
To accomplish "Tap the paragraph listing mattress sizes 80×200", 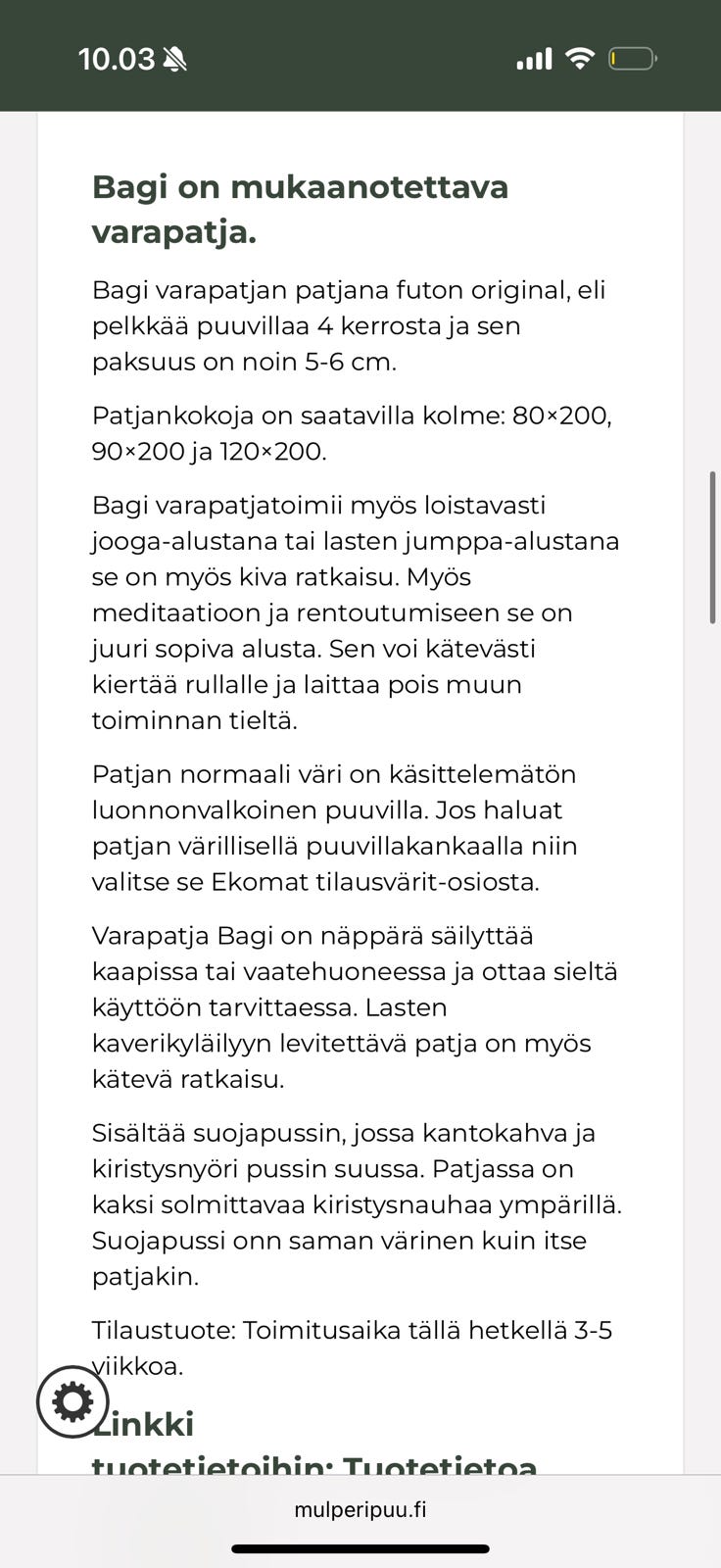I will (353, 432).
